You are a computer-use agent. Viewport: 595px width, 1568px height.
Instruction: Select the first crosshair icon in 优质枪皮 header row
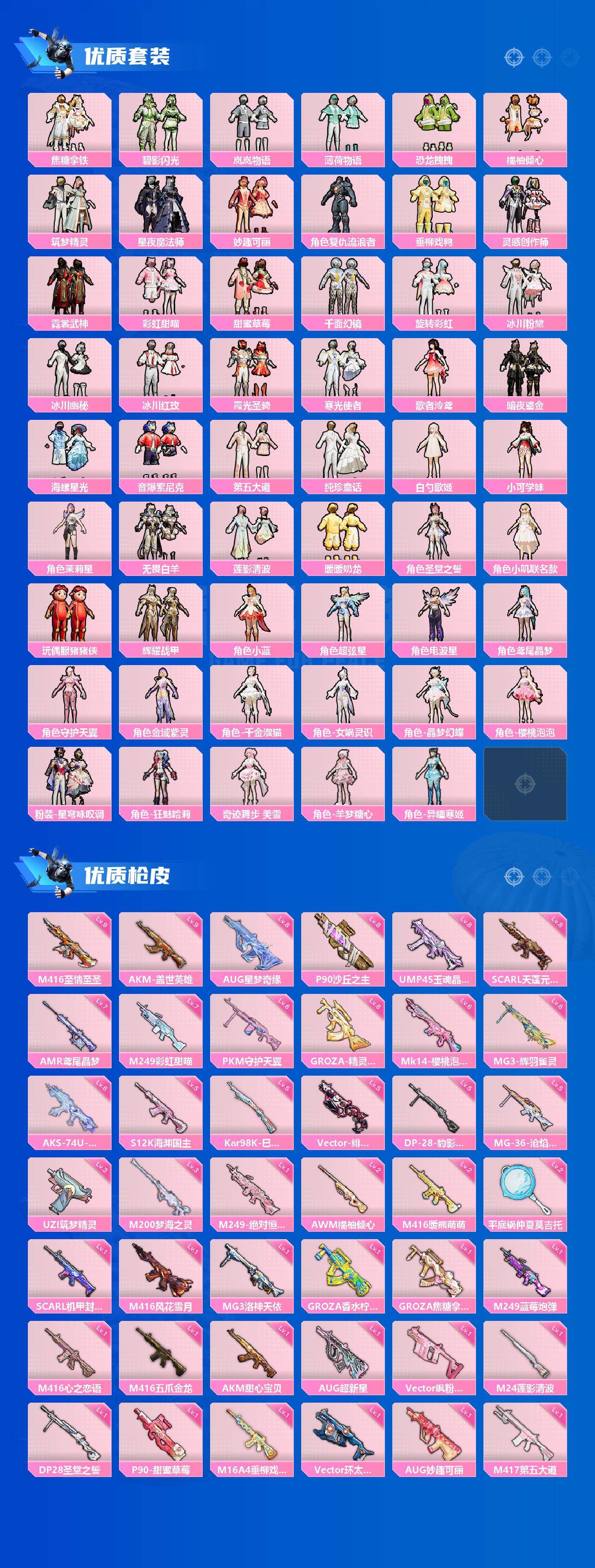click(x=513, y=876)
